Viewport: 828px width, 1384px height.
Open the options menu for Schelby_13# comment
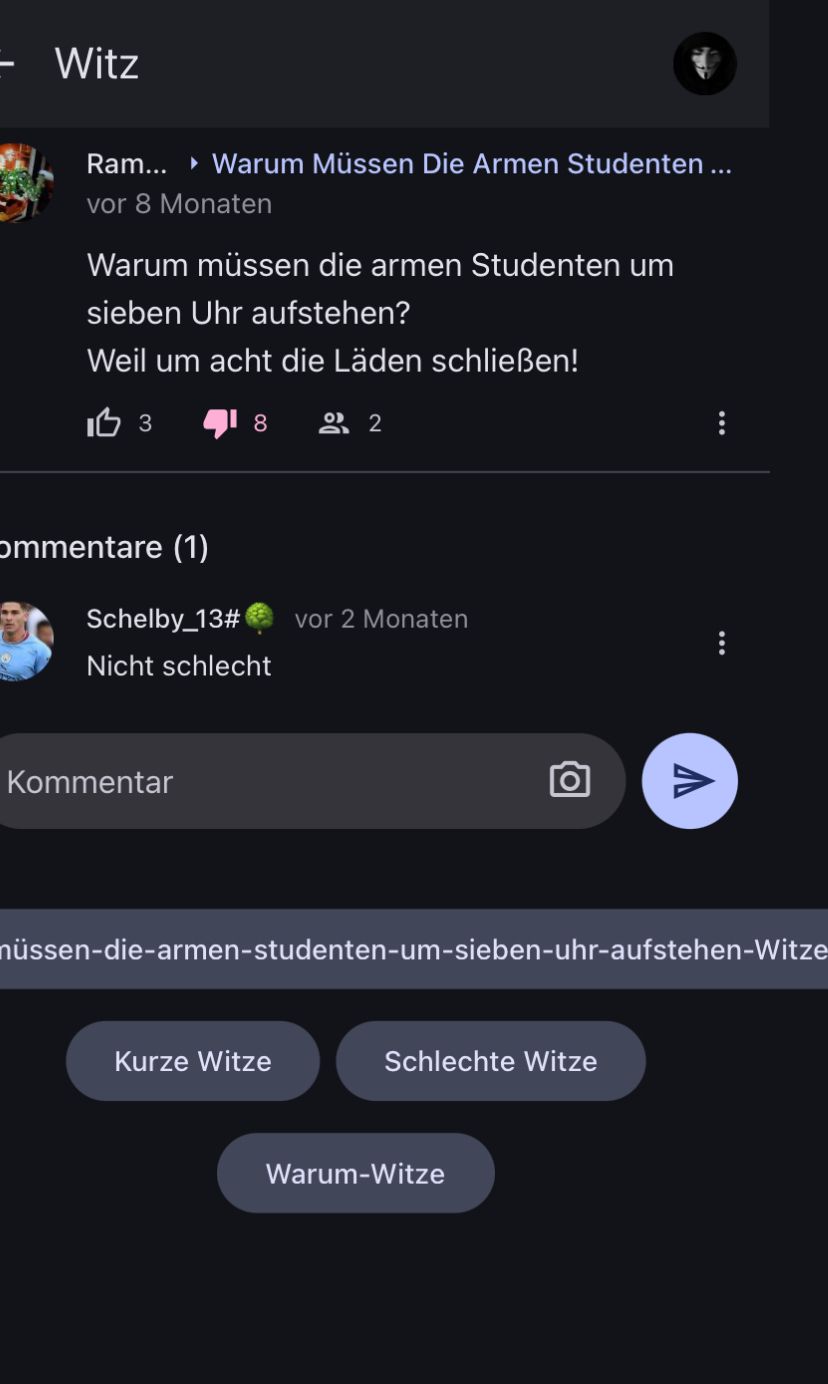coord(721,643)
